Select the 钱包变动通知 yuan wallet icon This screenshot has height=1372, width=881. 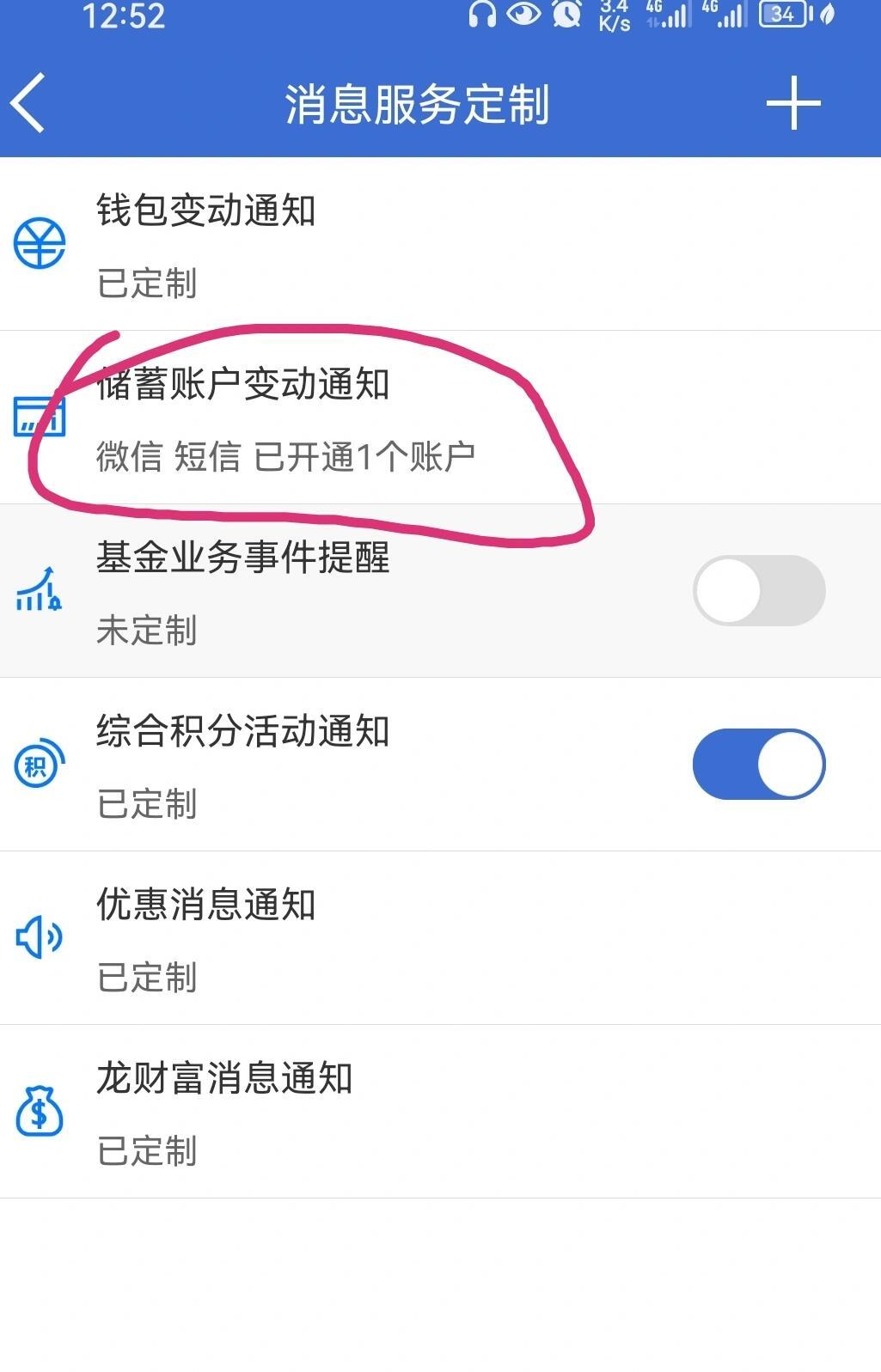coord(38,241)
